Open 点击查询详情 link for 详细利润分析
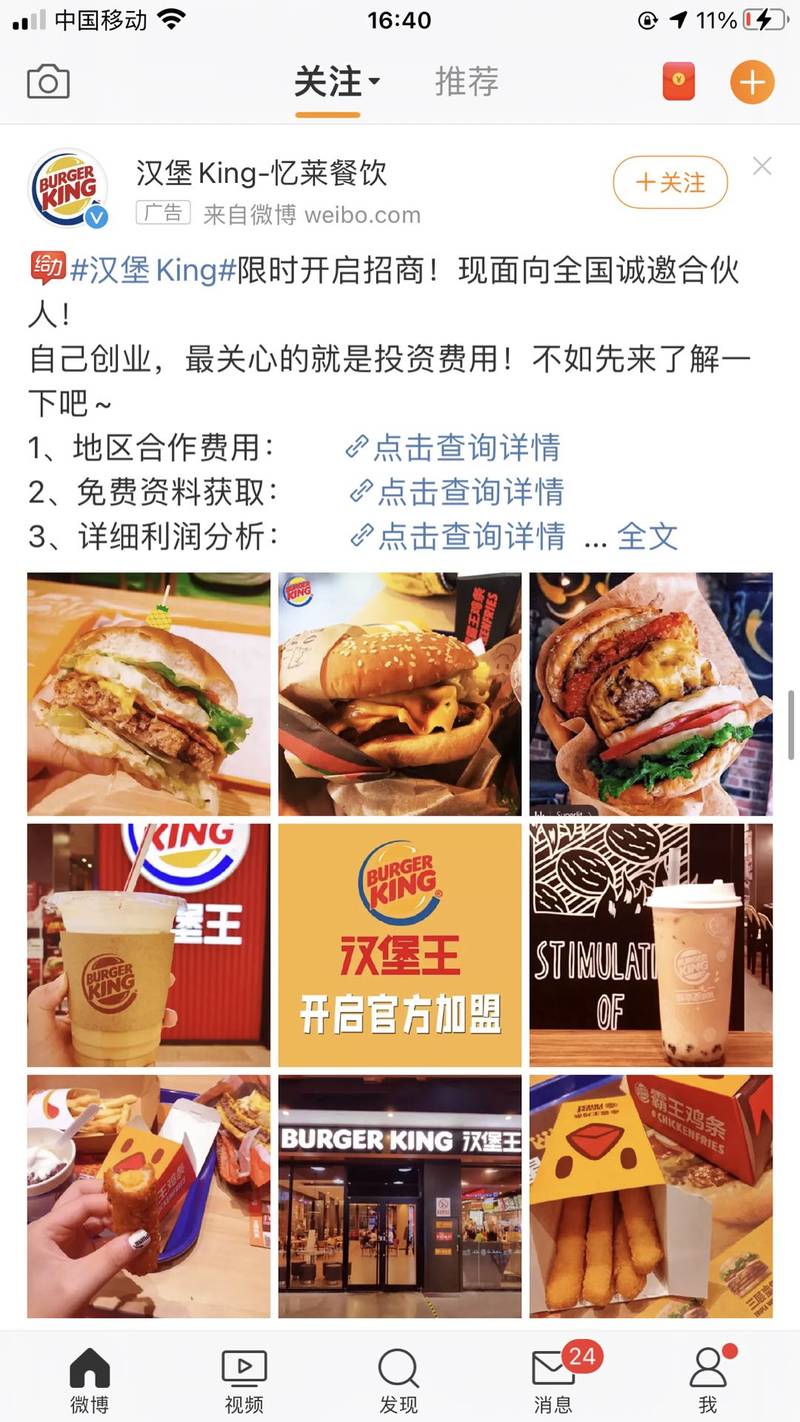Viewport: 800px width, 1422px height. tap(457, 536)
